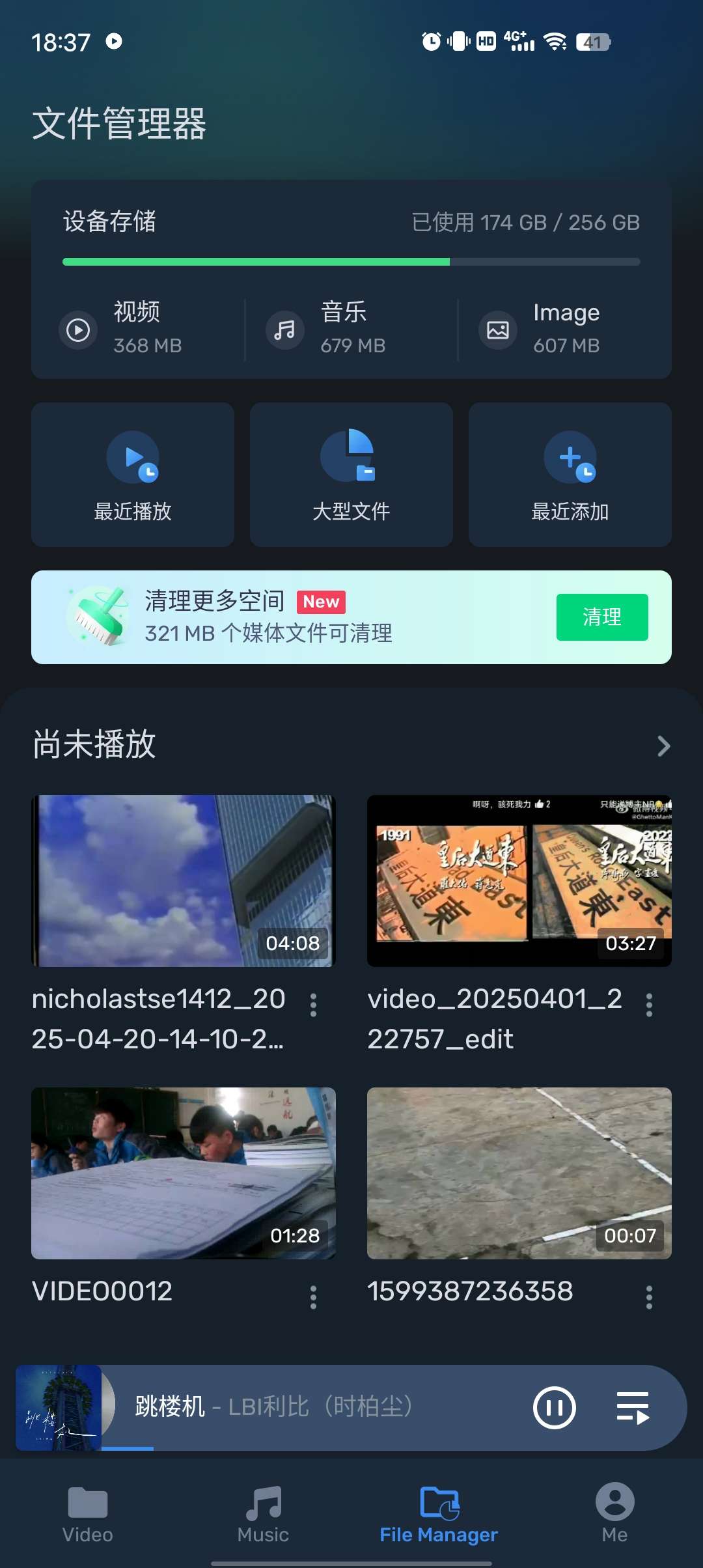The width and height of the screenshot is (703, 1568).
Task: Expand the 尚未播放 section arrow
Action: pyautogui.click(x=663, y=746)
